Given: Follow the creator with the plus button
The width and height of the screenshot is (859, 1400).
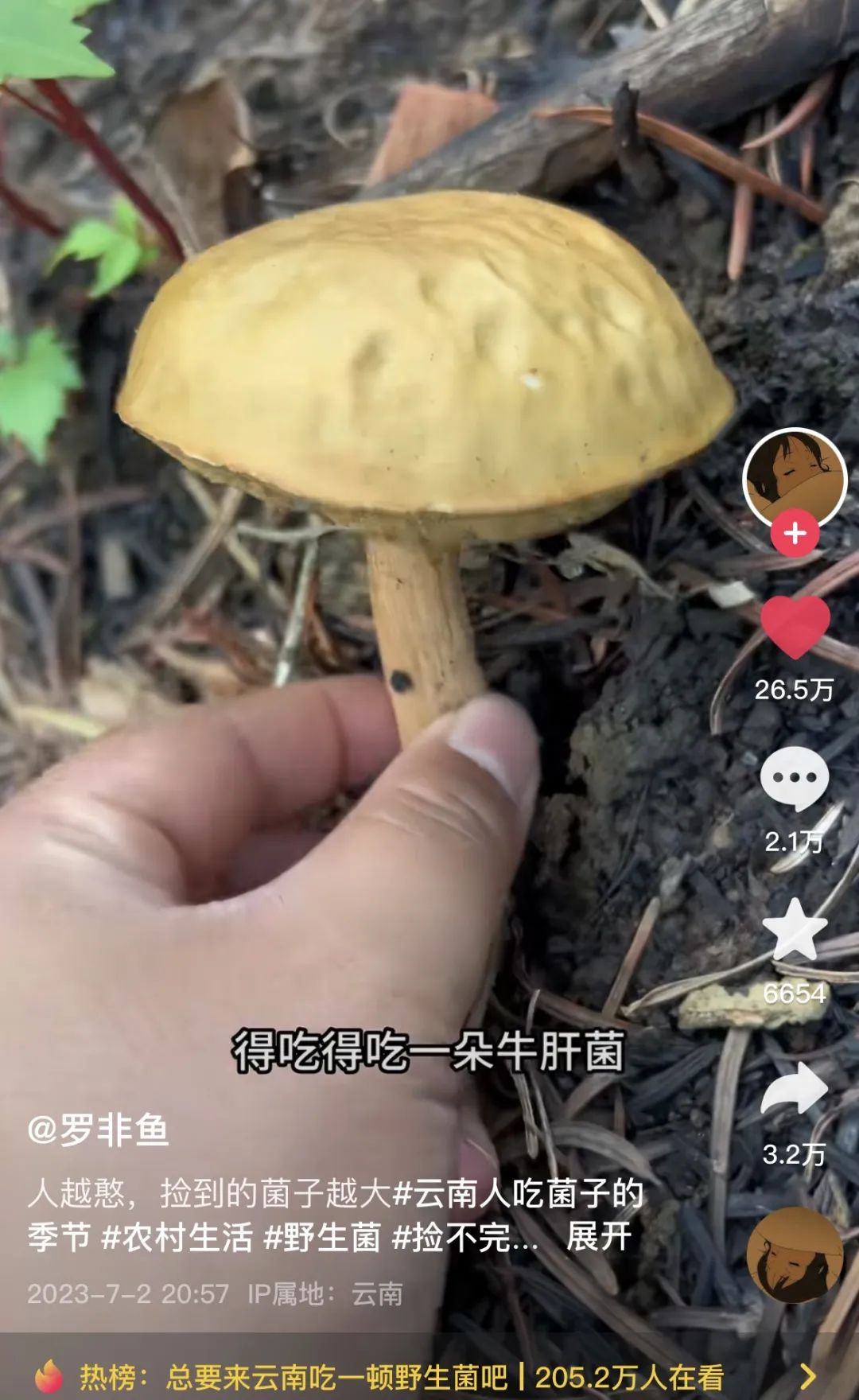Looking at the screenshot, I should tap(795, 534).
